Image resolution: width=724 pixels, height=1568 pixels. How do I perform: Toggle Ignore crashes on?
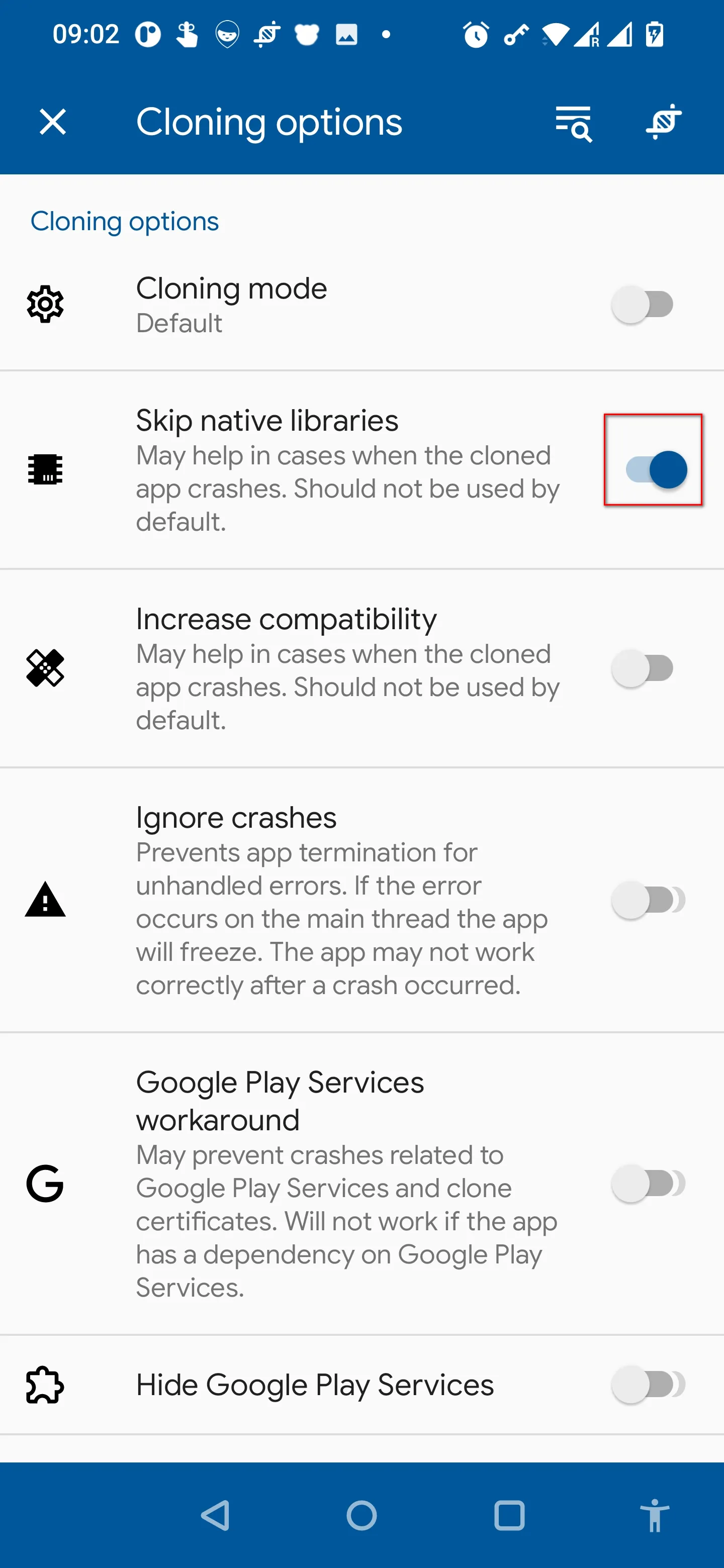(x=647, y=900)
